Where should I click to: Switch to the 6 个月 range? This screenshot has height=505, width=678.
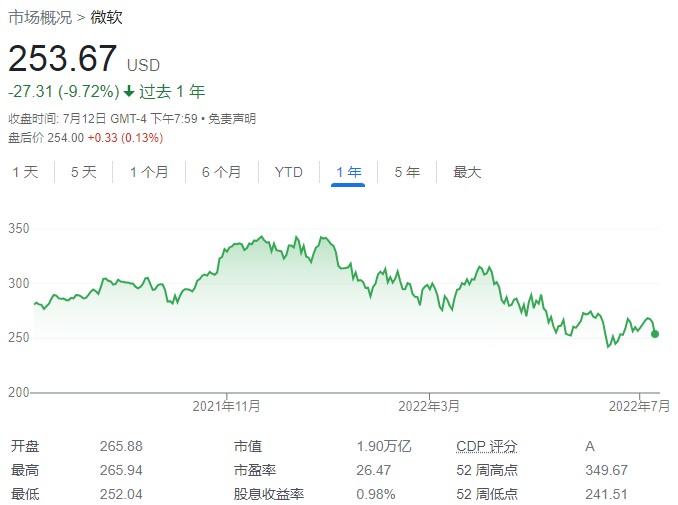221,172
